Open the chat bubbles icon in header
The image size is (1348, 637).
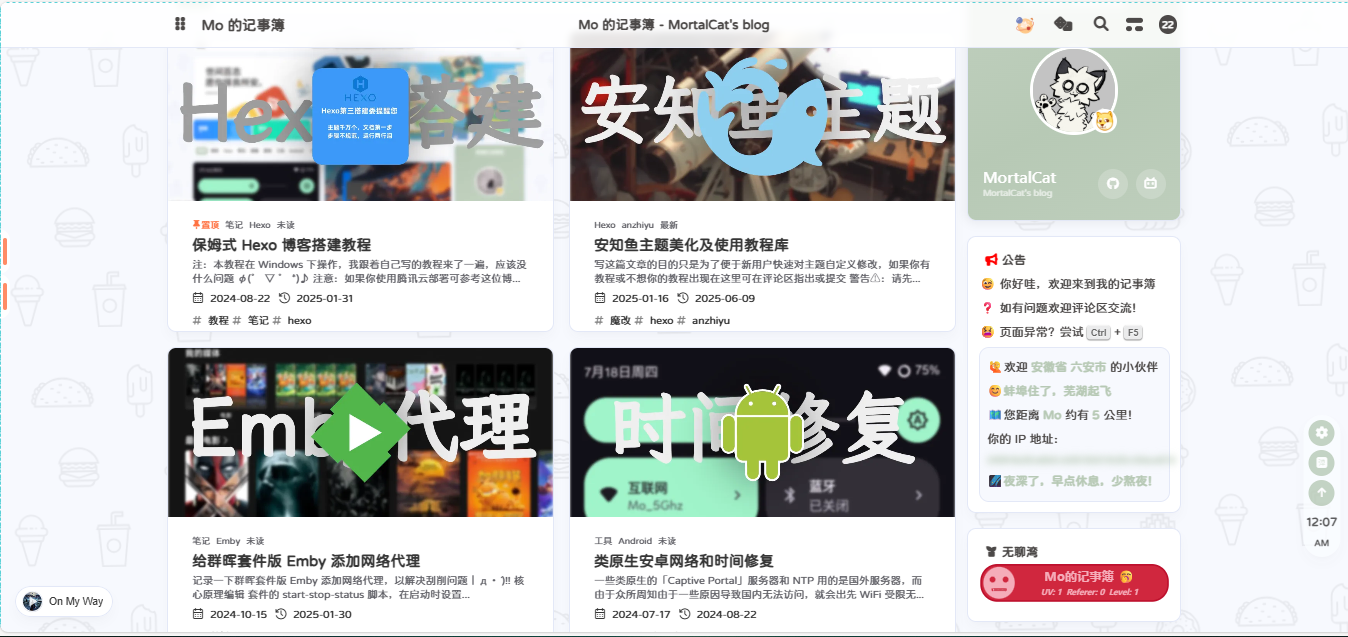coord(1063,24)
